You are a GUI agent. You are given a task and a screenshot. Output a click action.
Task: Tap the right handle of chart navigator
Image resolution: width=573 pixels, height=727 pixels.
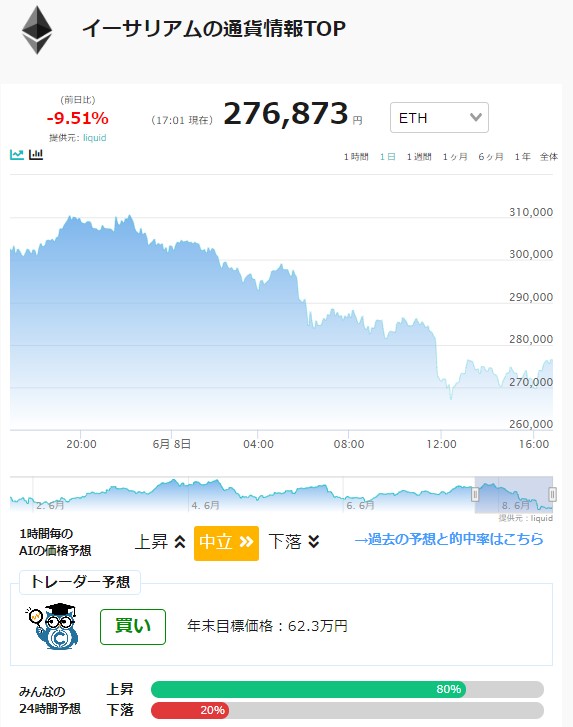click(x=552, y=494)
